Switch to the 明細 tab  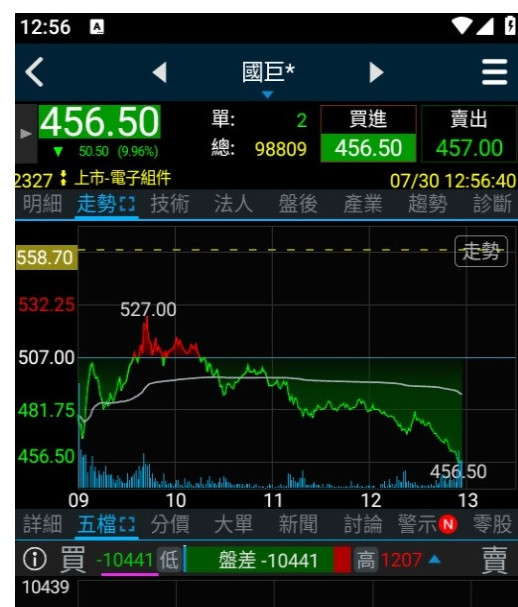click(x=43, y=204)
